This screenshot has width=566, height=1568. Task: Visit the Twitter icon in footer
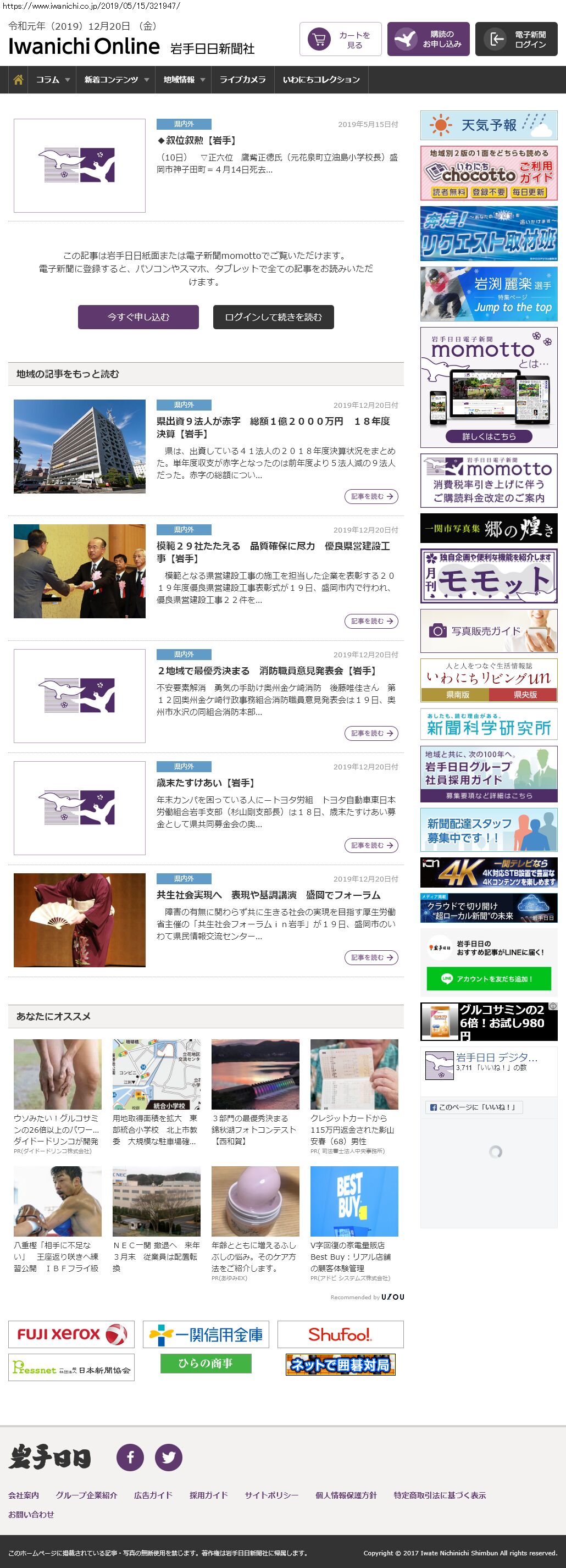tap(169, 1457)
